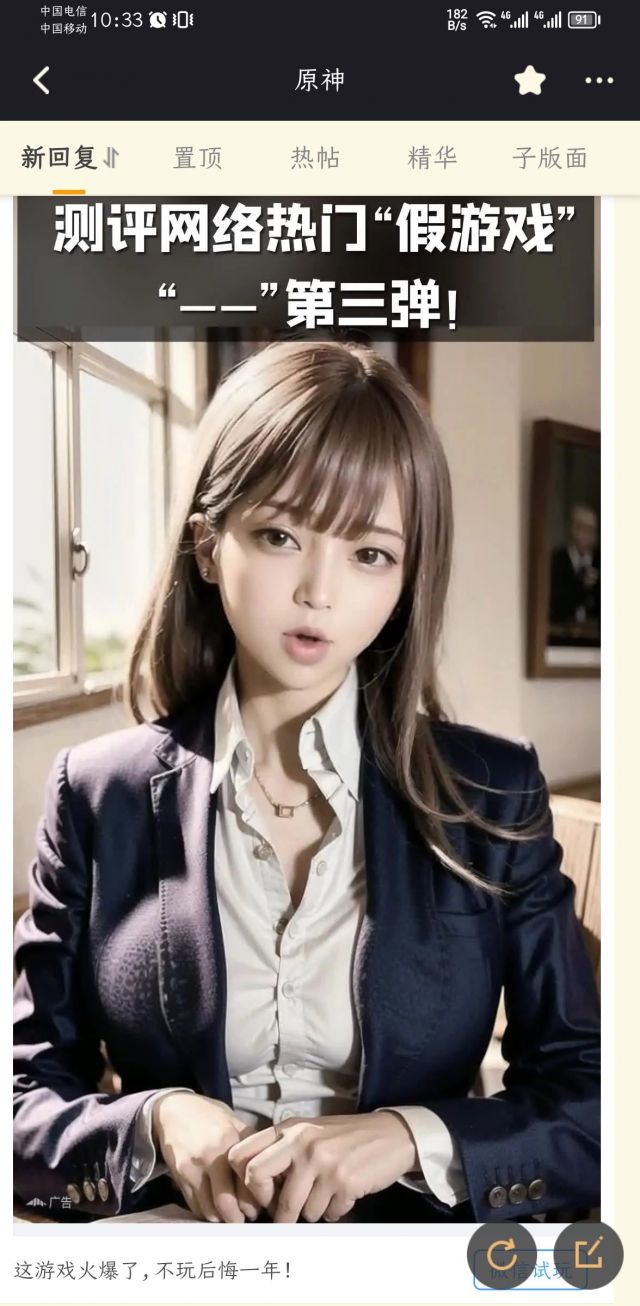Go back from the 原神 forum page
This screenshot has height=1306, width=640.
(x=41, y=81)
